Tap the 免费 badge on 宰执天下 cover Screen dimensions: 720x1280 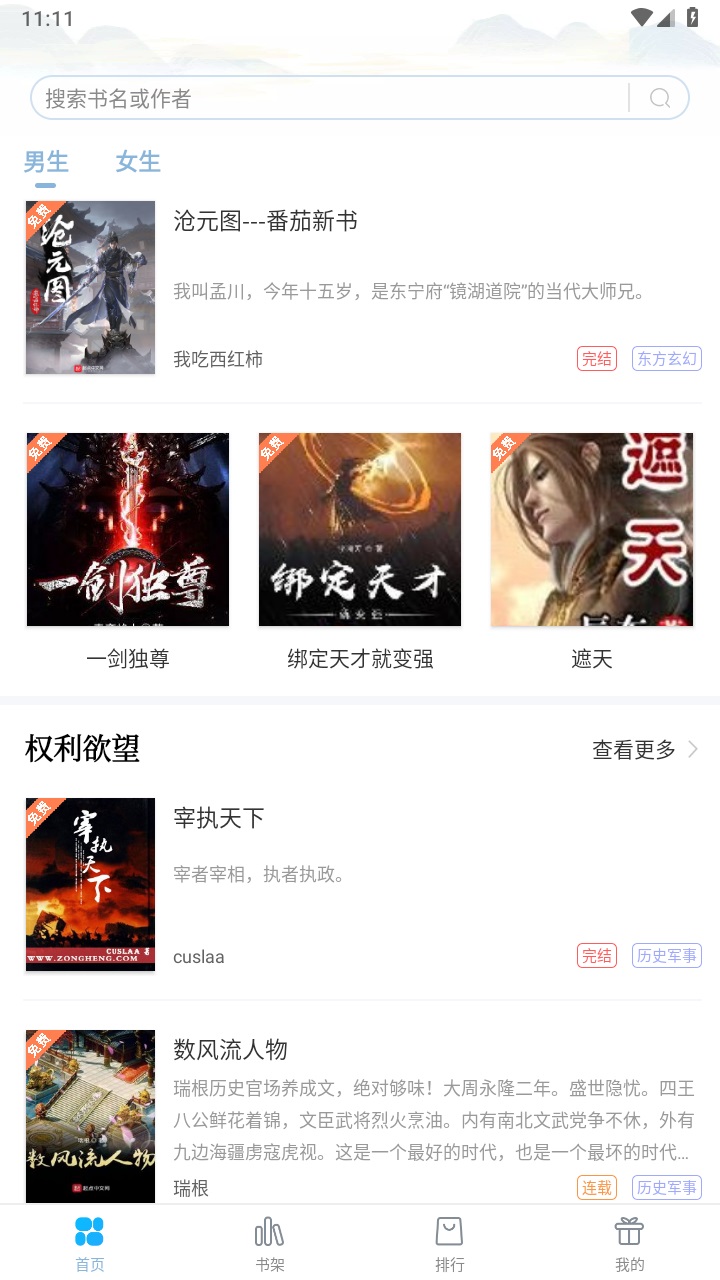coord(40,812)
